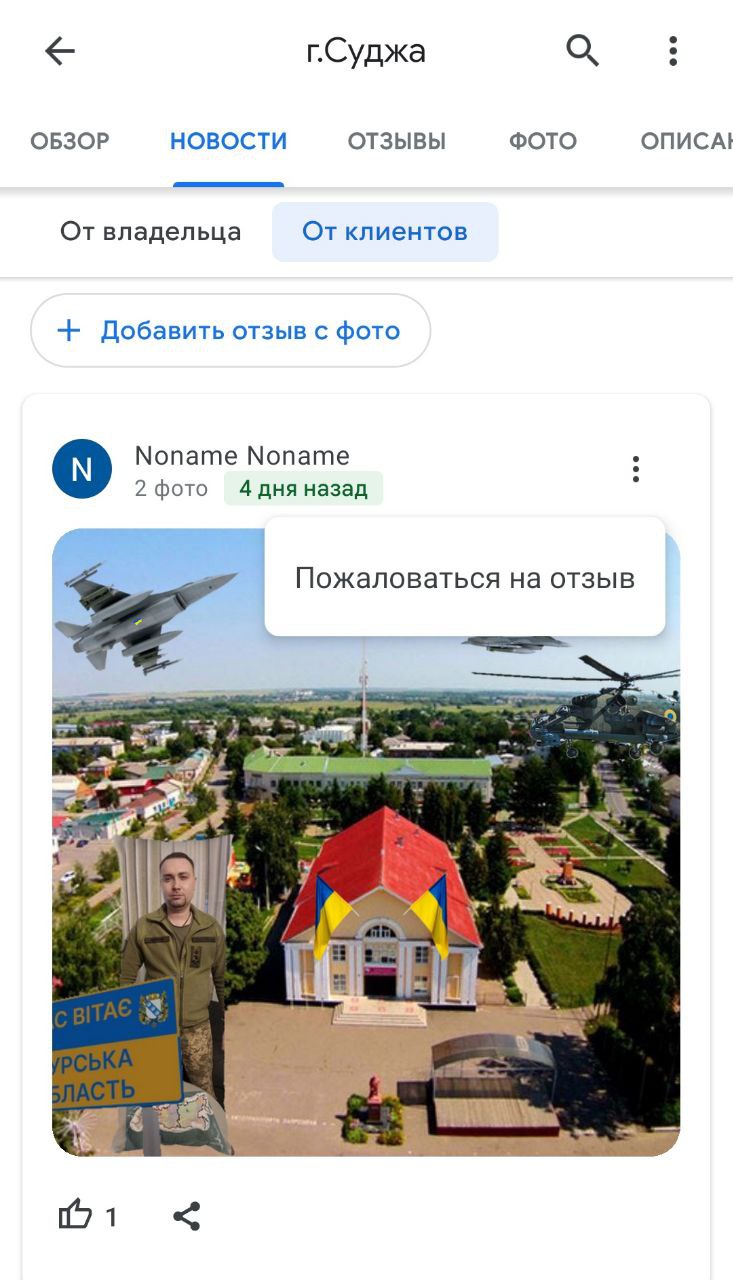Screen dimensions: 733x1280
Task: Share Noname Noname's post
Action: tap(187, 1216)
